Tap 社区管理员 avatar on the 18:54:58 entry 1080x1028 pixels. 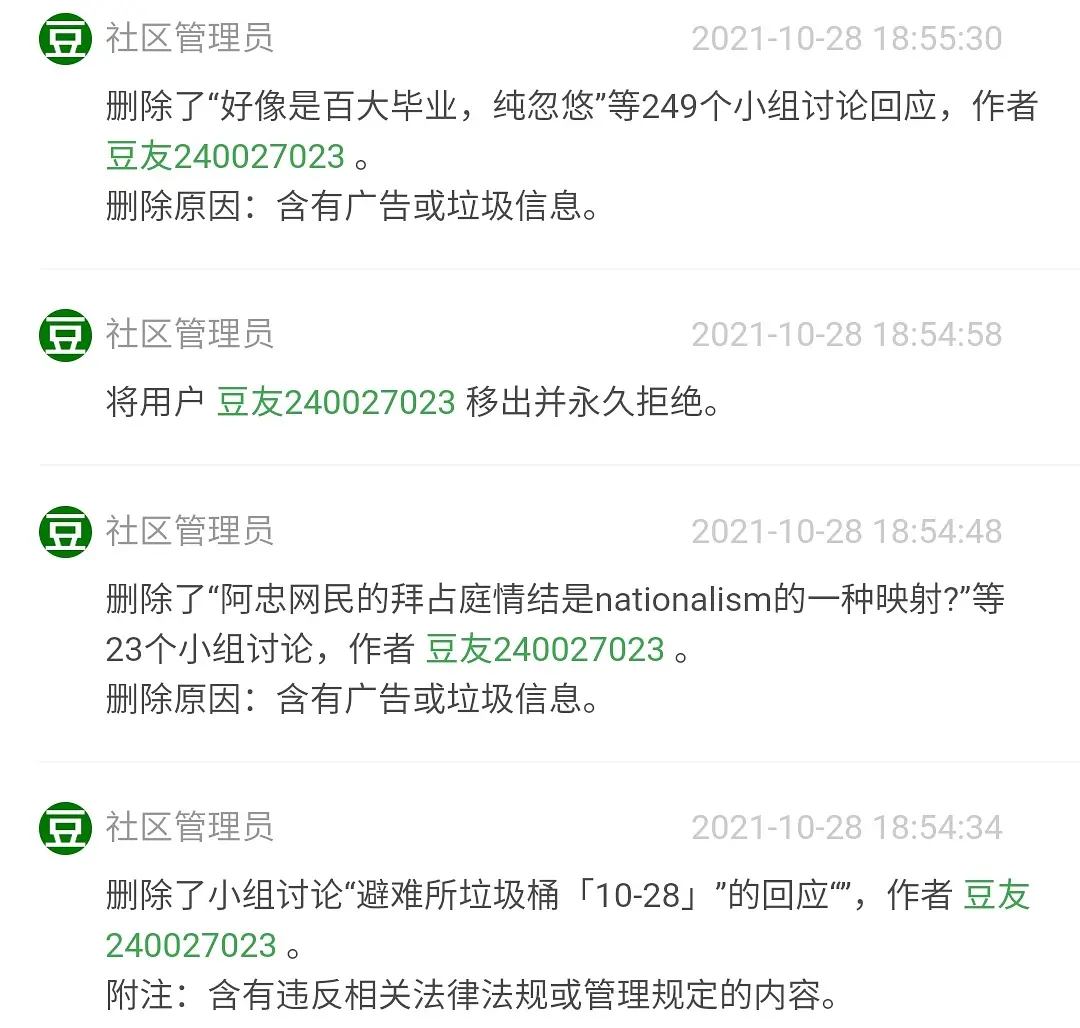click(65, 334)
